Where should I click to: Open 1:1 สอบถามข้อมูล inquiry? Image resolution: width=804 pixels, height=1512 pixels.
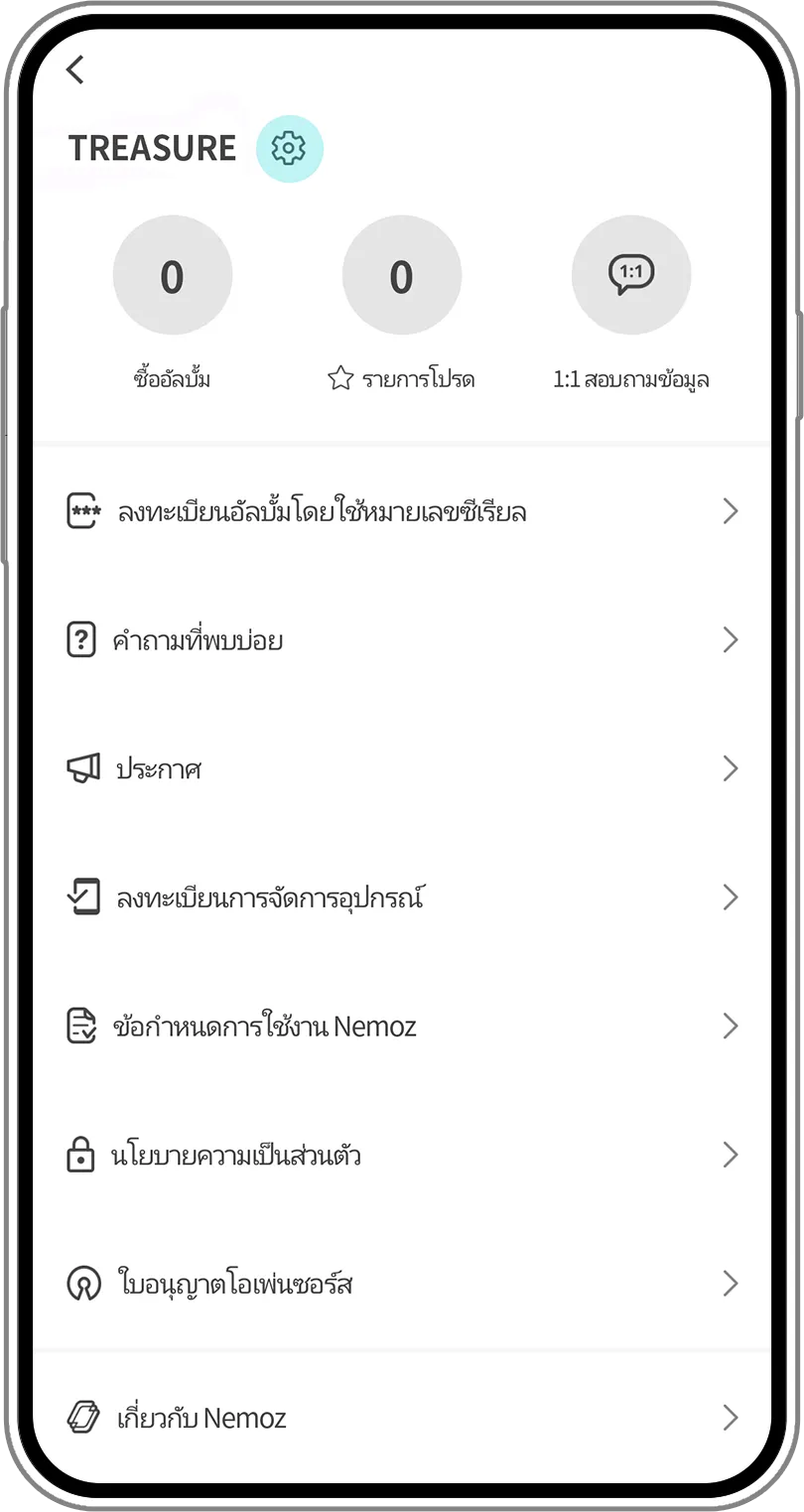631,276
